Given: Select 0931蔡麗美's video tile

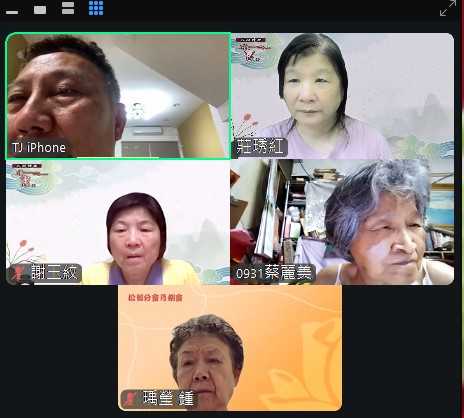Looking at the screenshot, I should point(342,222).
